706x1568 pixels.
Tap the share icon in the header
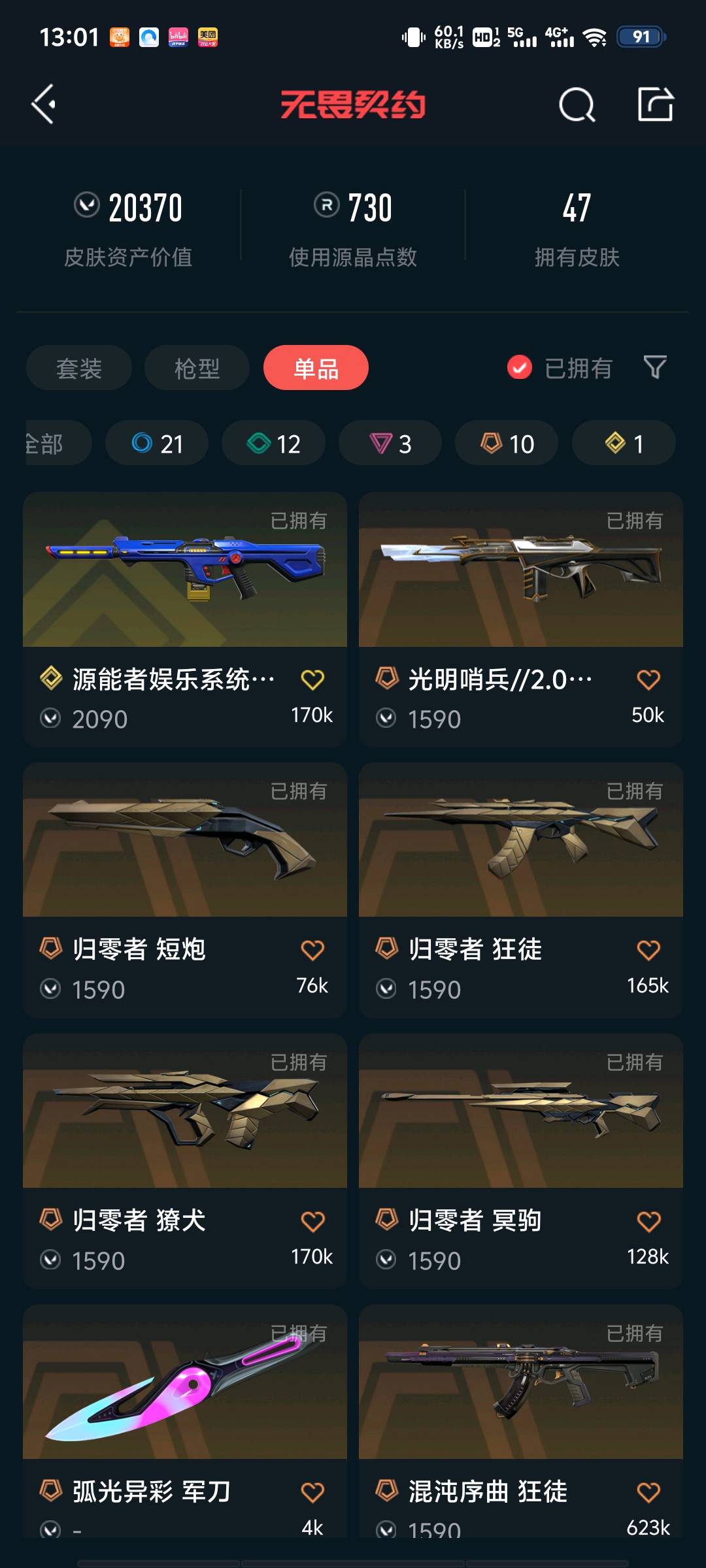[656, 104]
